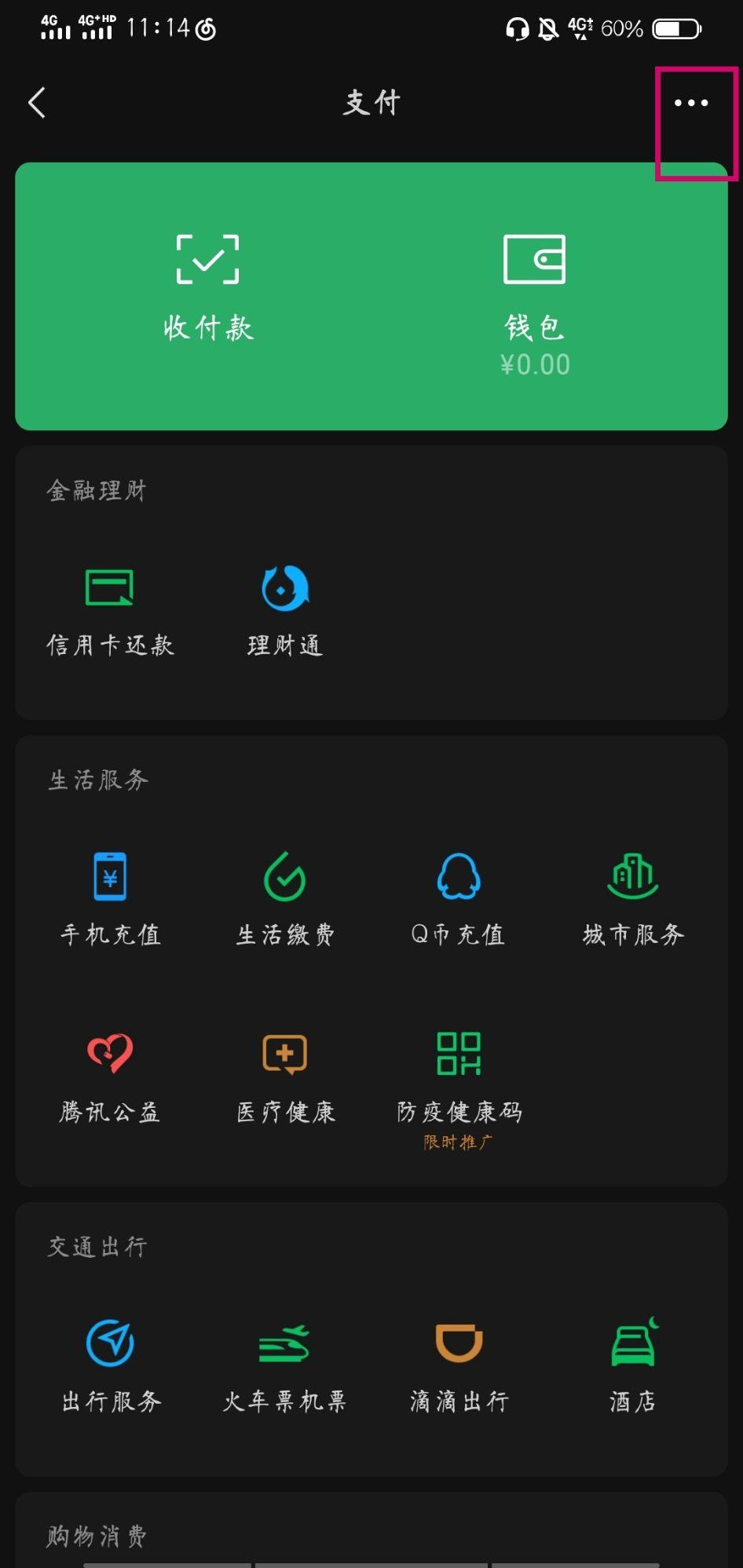Open 理财通 wealth management

click(x=284, y=612)
